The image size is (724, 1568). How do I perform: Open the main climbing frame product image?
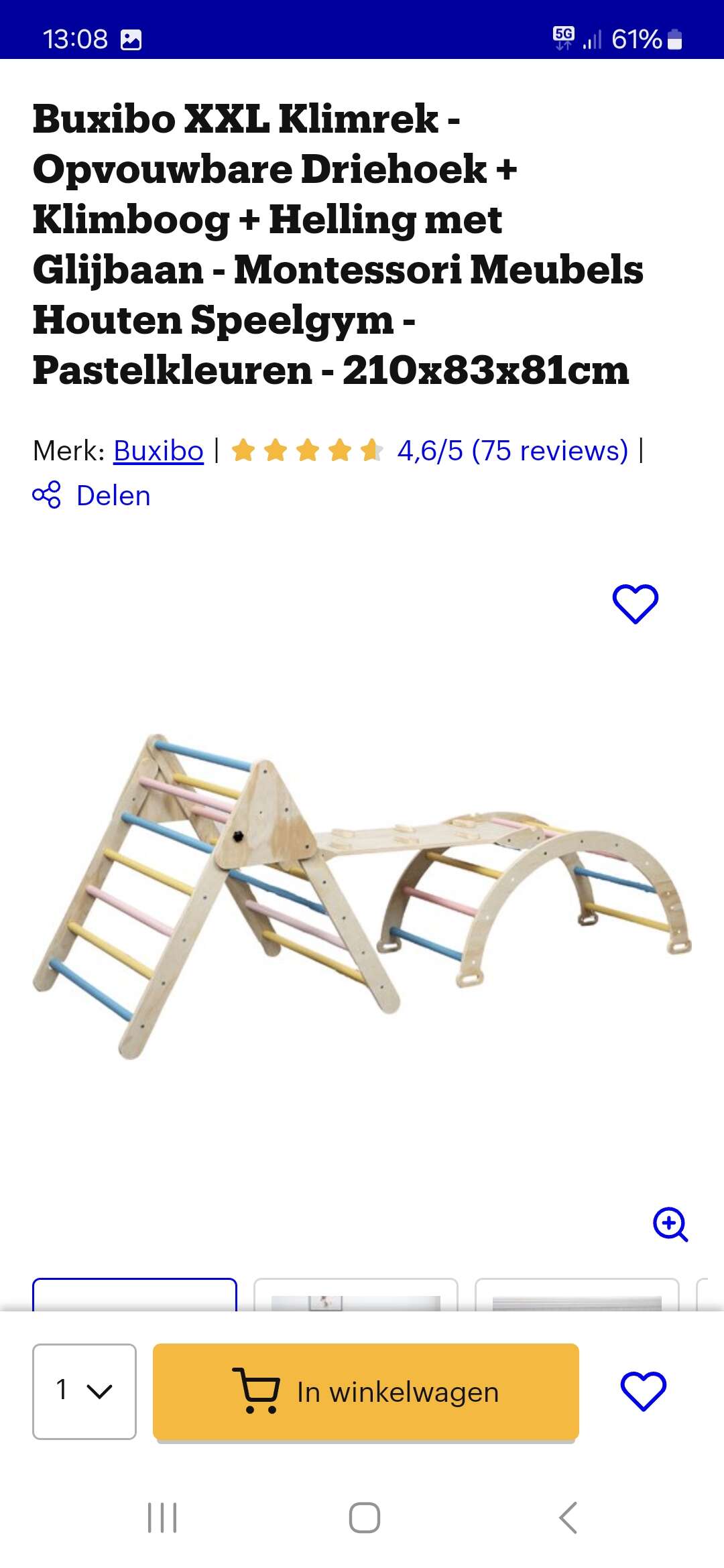[x=362, y=897]
